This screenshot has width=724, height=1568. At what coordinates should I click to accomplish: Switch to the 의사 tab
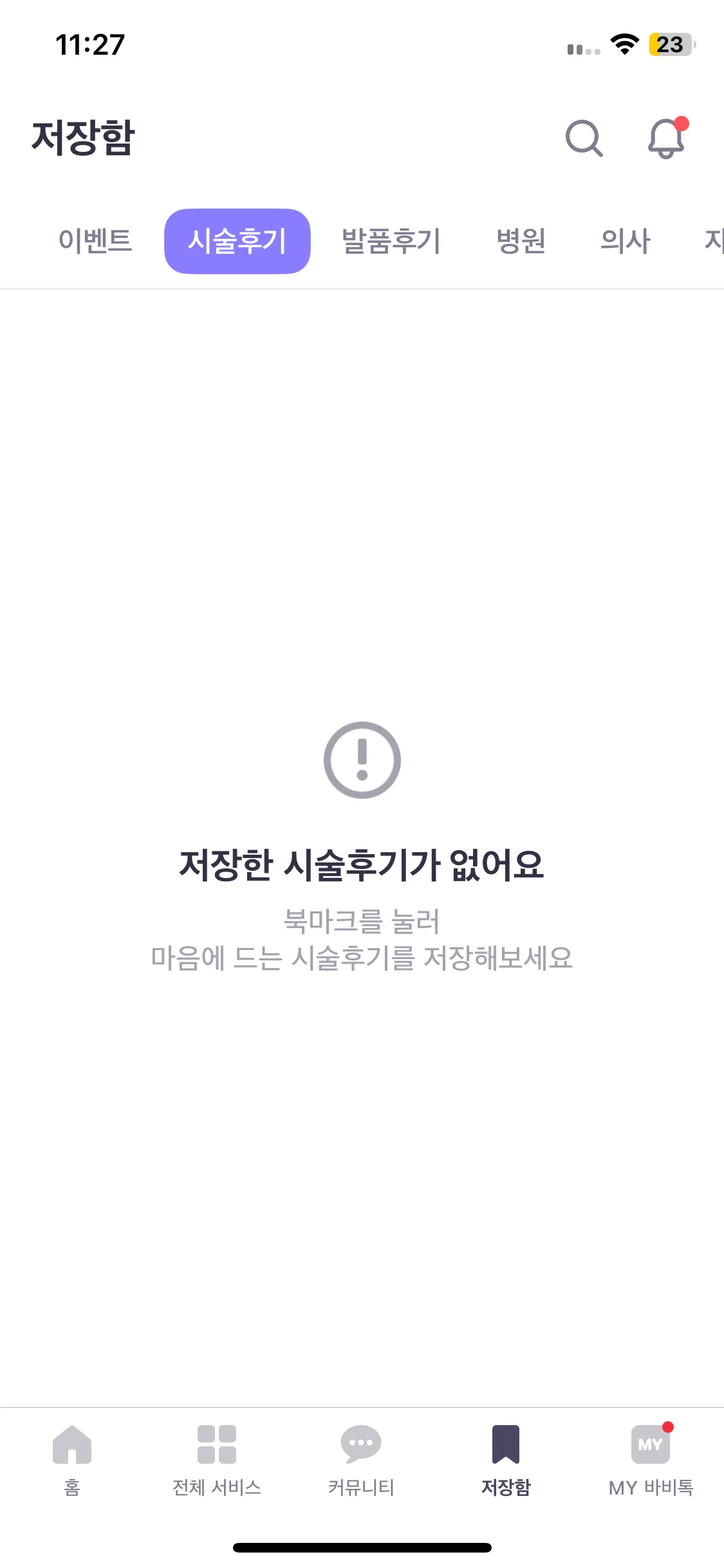coord(625,241)
